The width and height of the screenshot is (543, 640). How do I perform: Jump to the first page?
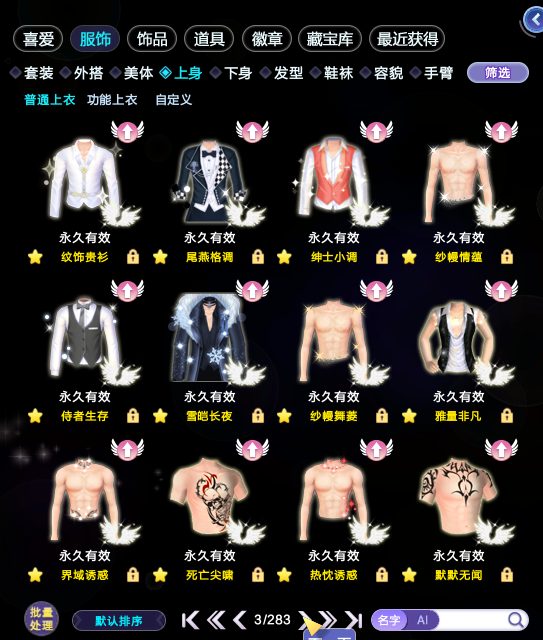pos(190,620)
